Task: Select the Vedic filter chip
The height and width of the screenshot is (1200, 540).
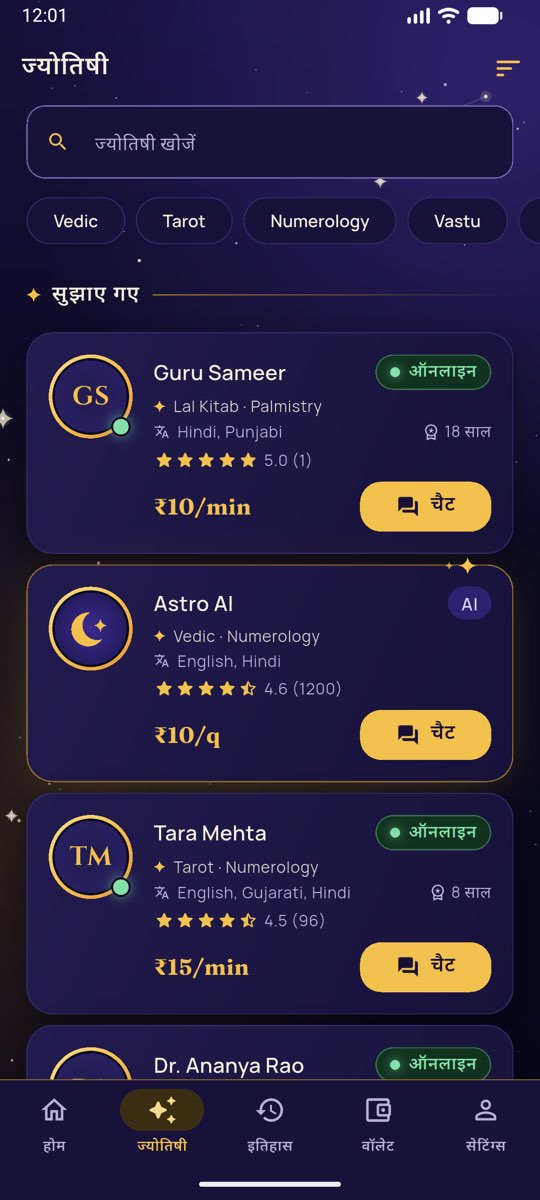Action: tap(76, 221)
